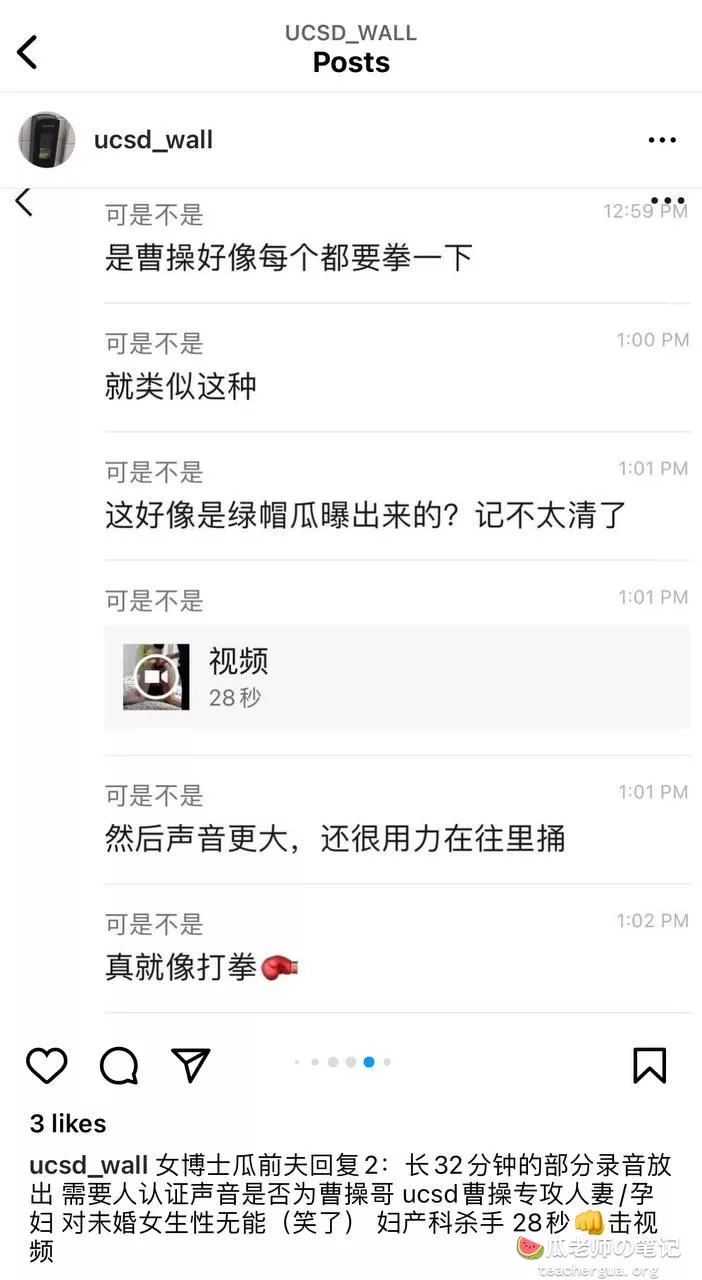Like this post with the heart
The height and width of the screenshot is (1280, 702).
click(46, 1066)
